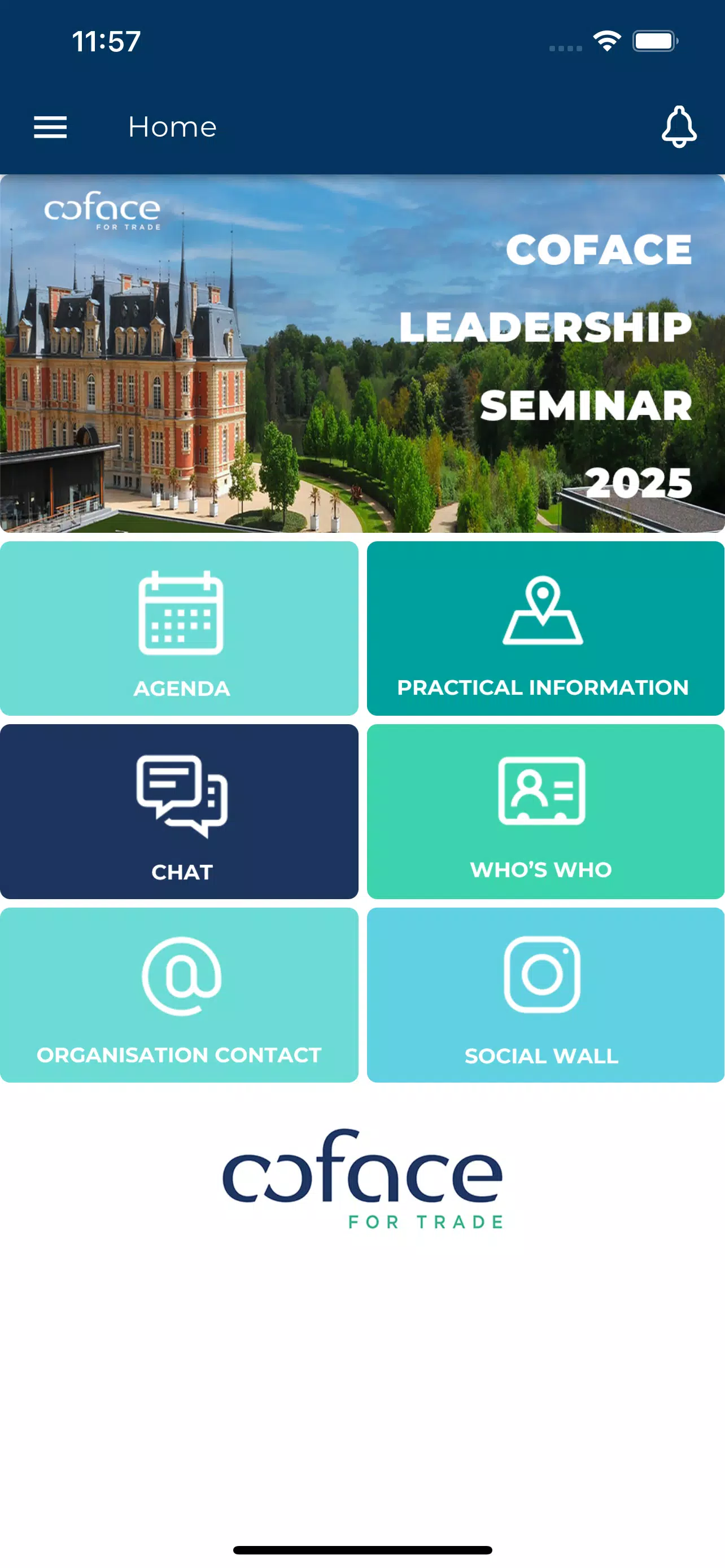Select the Practical Information tile
The height and width of the screenshot is (1568, 725).
click(545, 628)
